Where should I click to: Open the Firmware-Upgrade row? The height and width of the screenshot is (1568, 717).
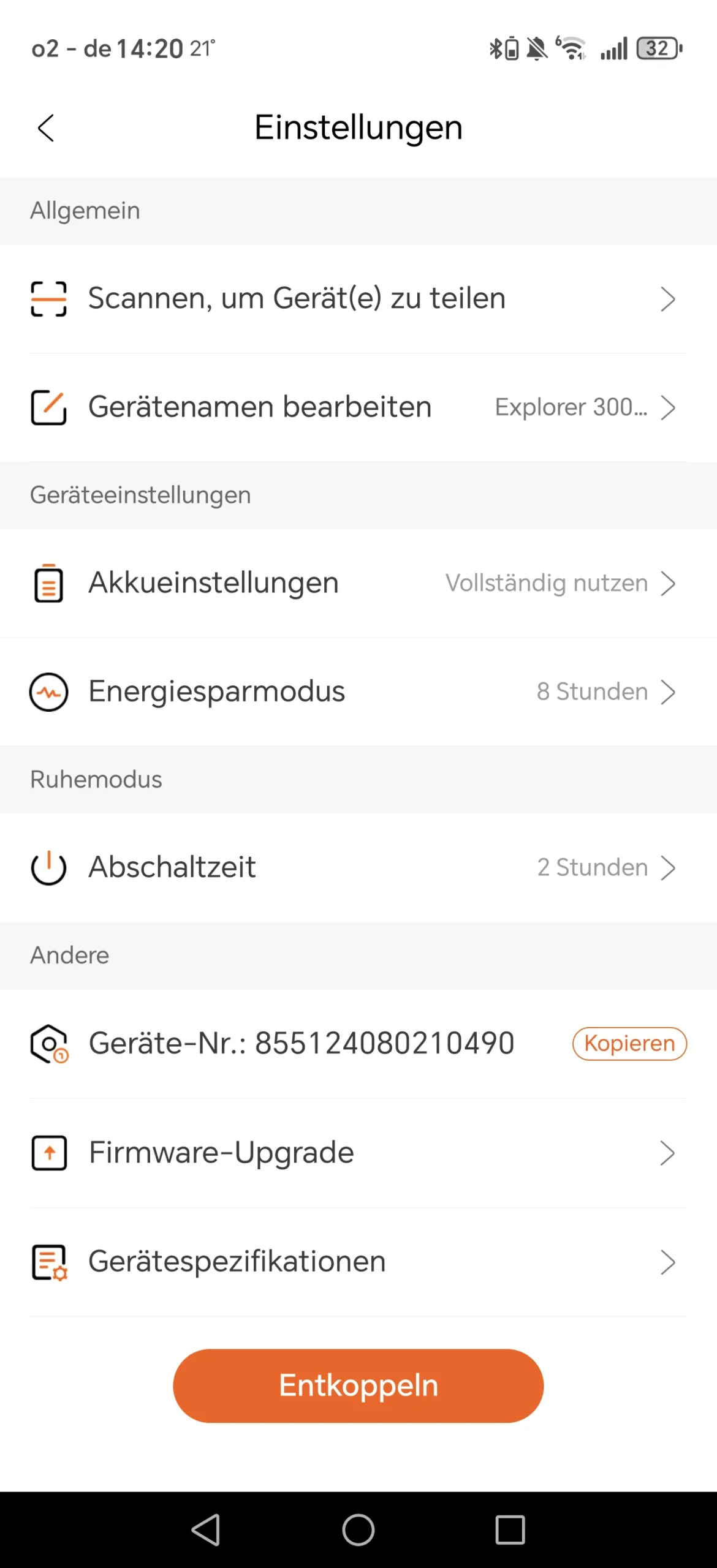[358, 1153]
